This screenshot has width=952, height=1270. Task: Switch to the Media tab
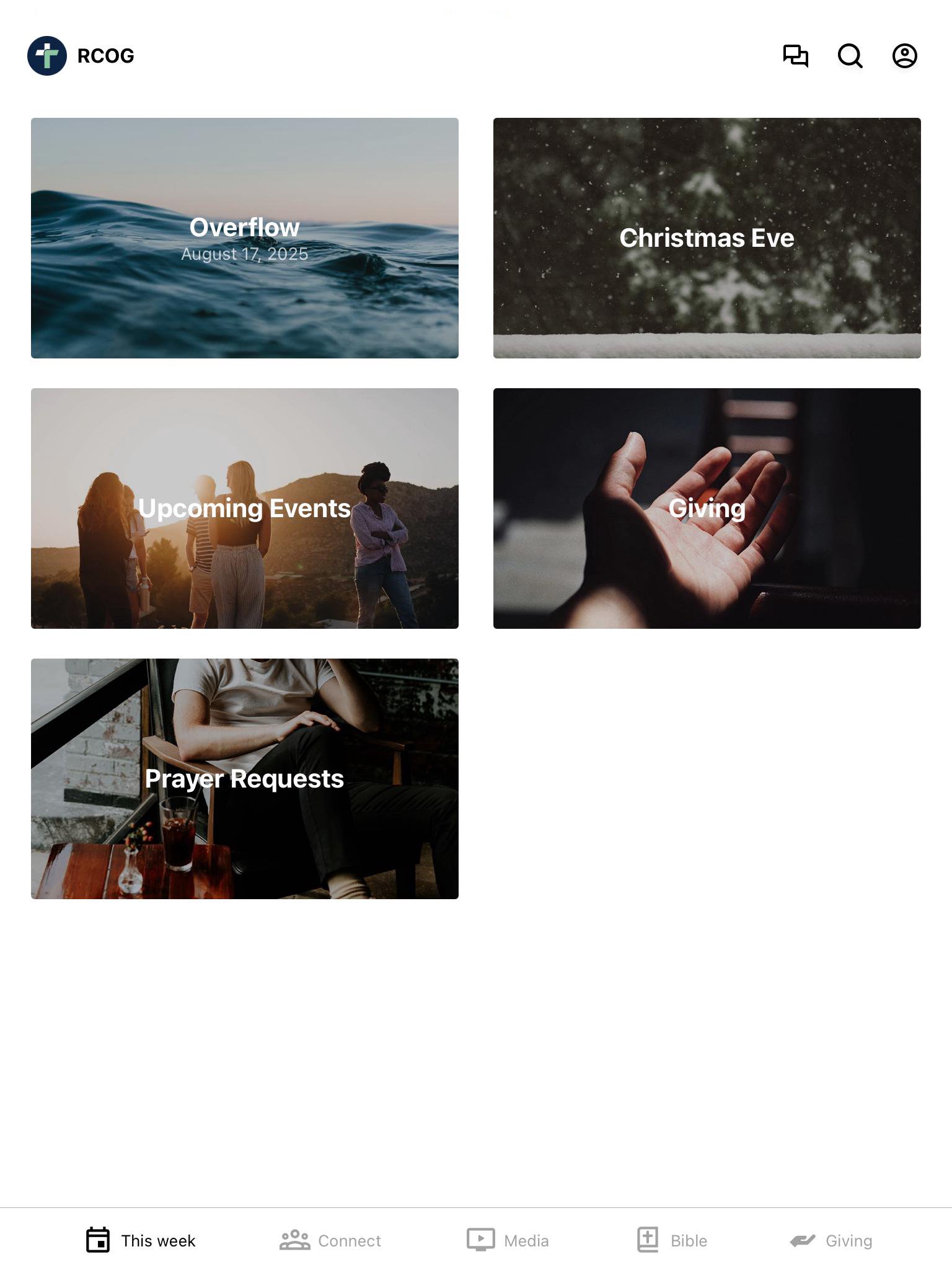pyautogui.click(x=508, y=1240)
